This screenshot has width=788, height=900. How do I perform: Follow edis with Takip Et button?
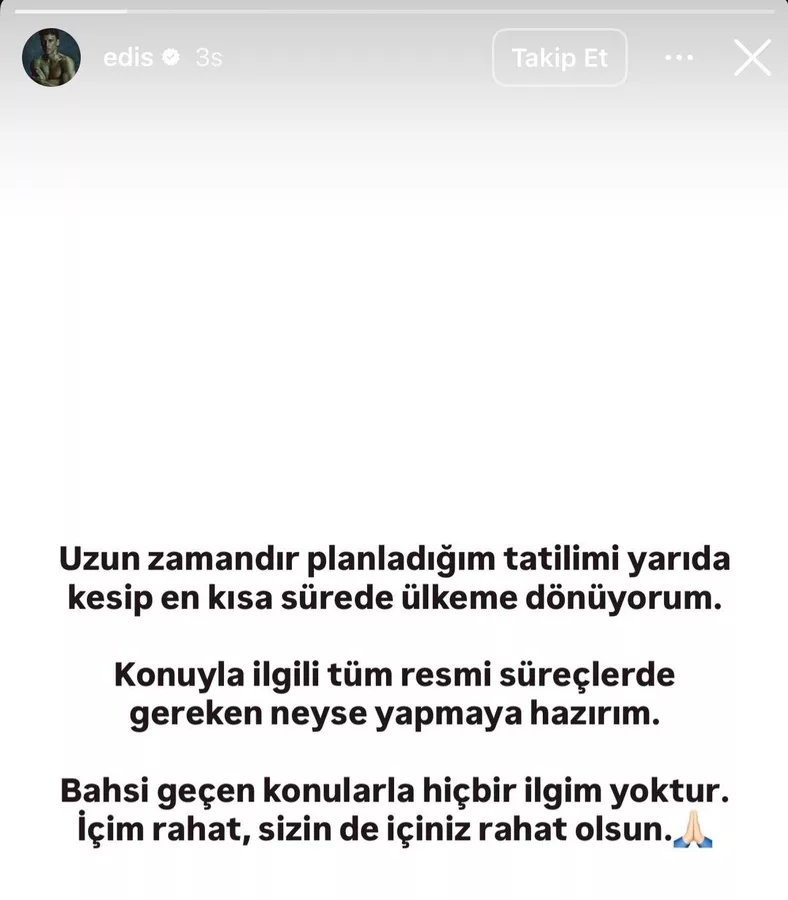(x=559, y=58)
